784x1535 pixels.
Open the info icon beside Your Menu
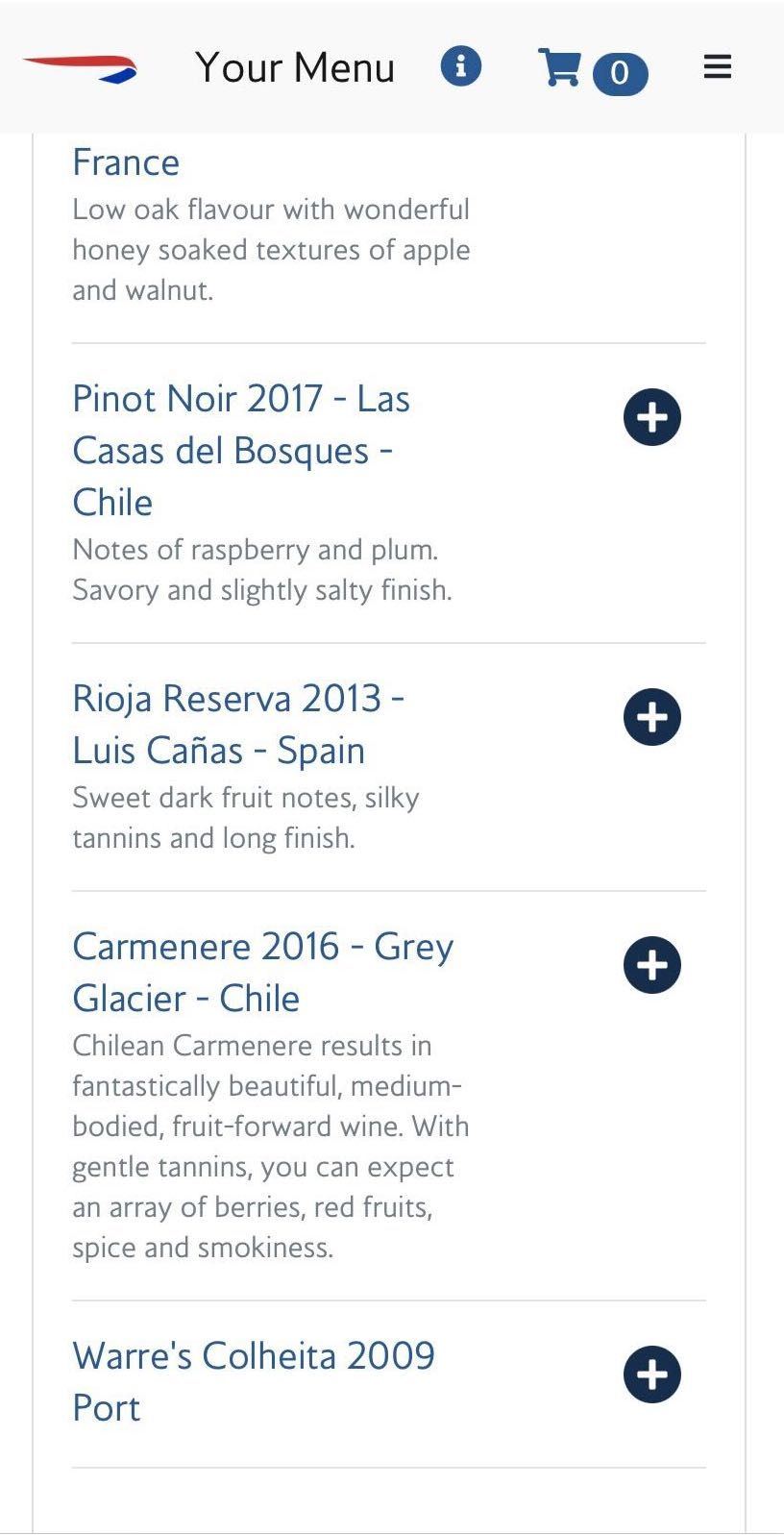coord(460,67)
